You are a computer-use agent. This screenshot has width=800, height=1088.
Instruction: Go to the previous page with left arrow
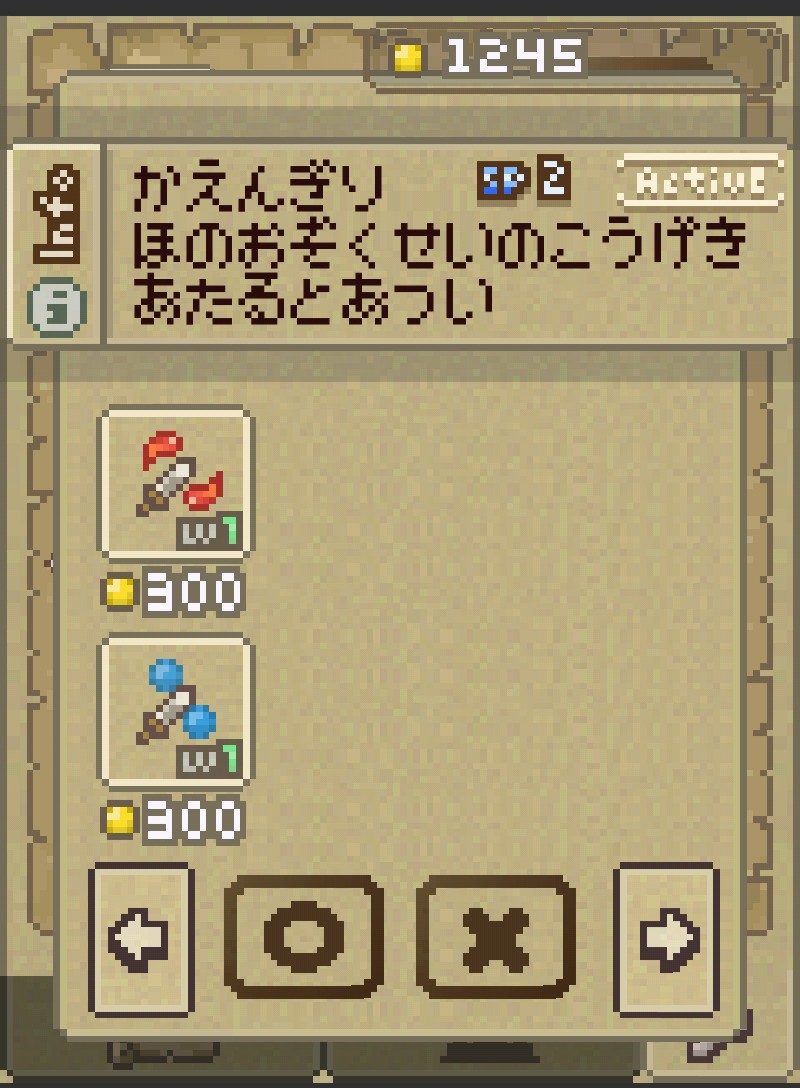(x=141, y=938)
